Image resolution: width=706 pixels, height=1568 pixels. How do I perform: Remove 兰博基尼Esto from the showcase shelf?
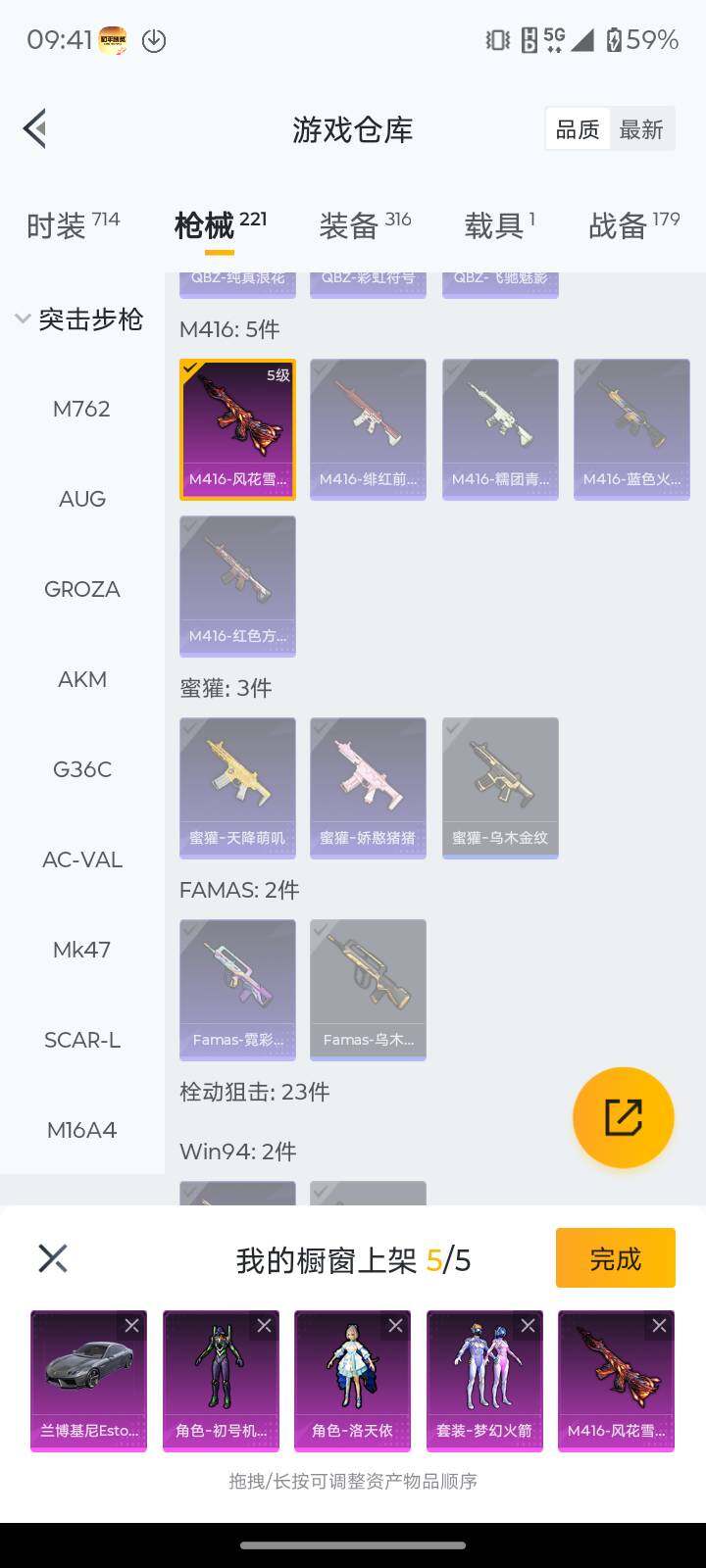[134, 1325]
